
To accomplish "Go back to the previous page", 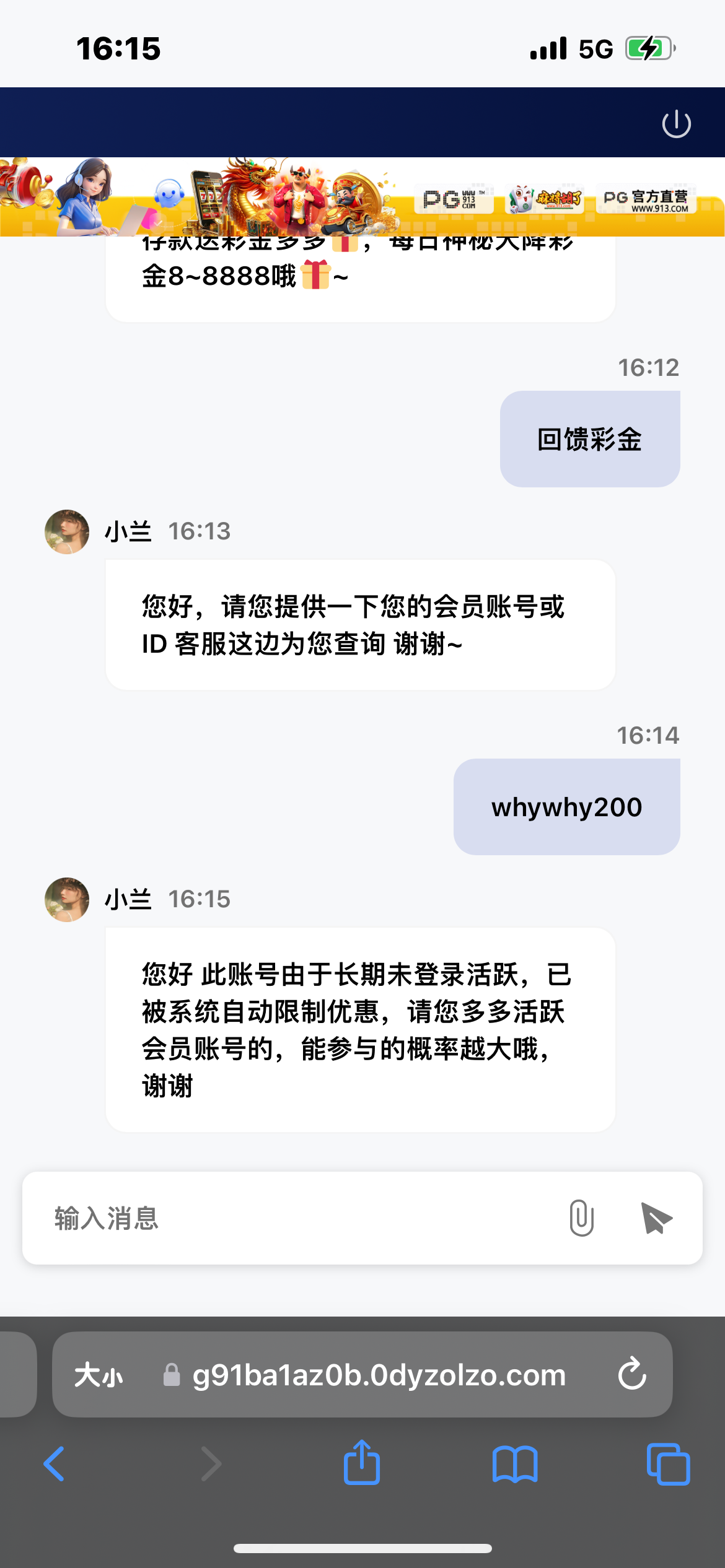I will tap(55, 1464).
